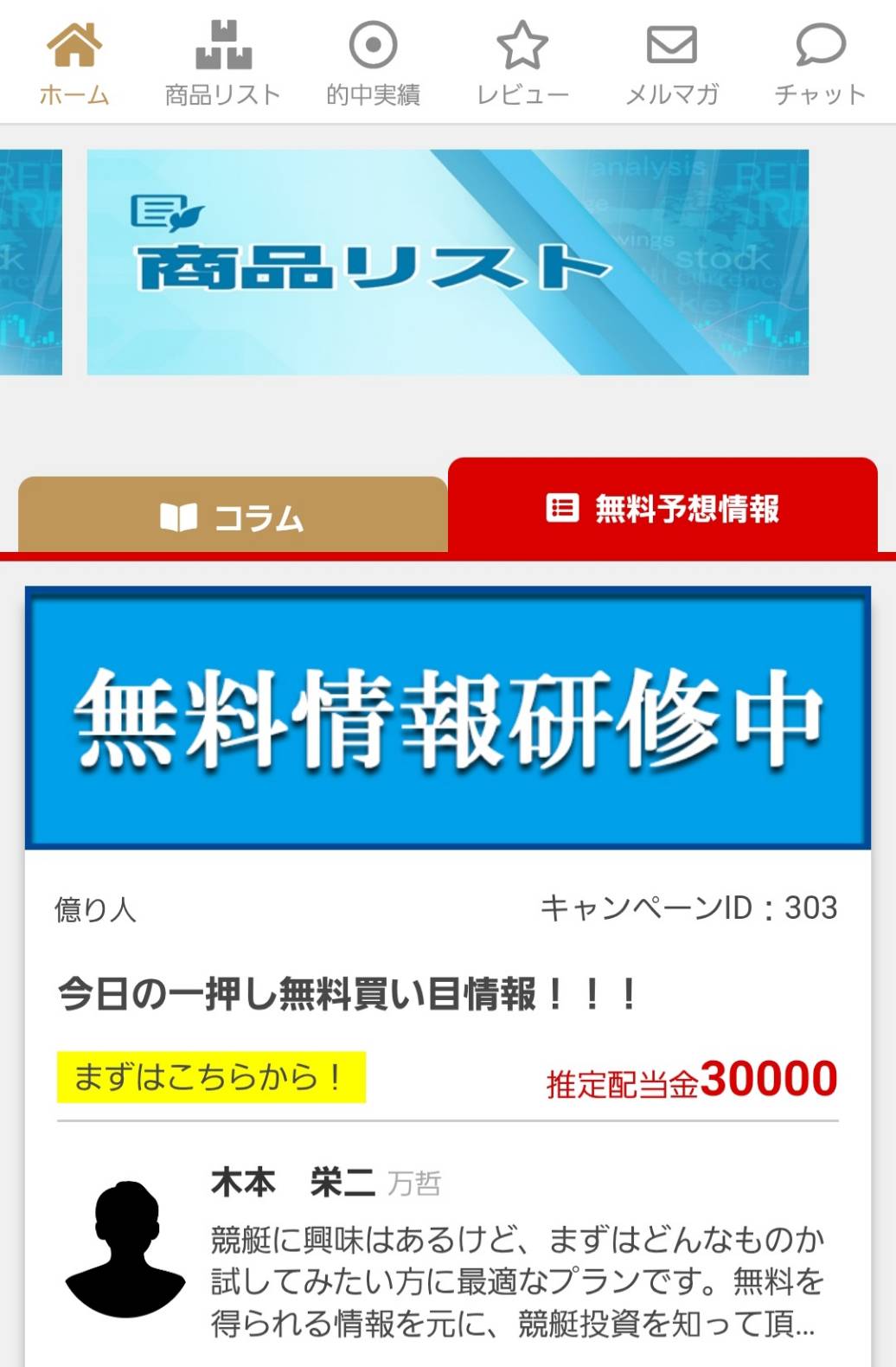Open the 商品リスト navigation item
896x1367 pixels.
(x=223, y=62)
